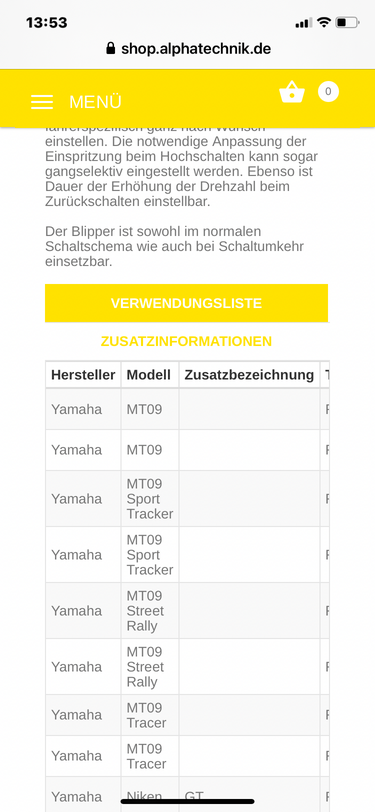Open the shopping cart basket
The width and height of the screenshot is (375, 812).
(292, 92)
